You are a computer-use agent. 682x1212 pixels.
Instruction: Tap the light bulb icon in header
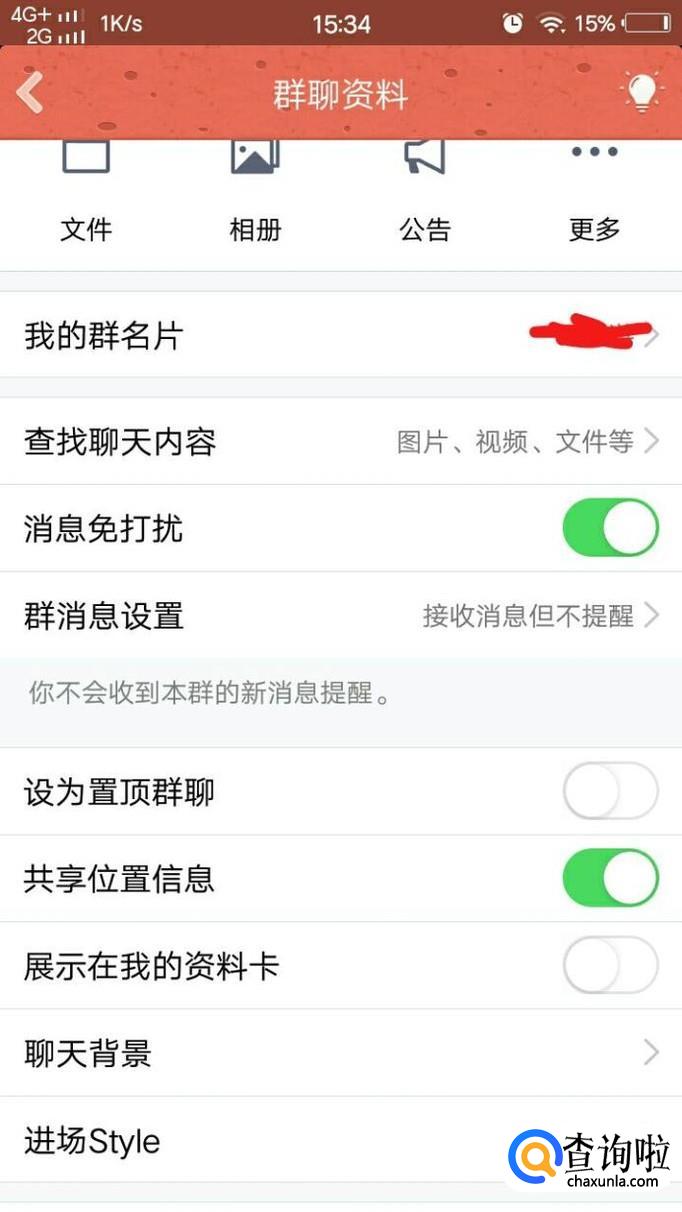click(642, 94)
